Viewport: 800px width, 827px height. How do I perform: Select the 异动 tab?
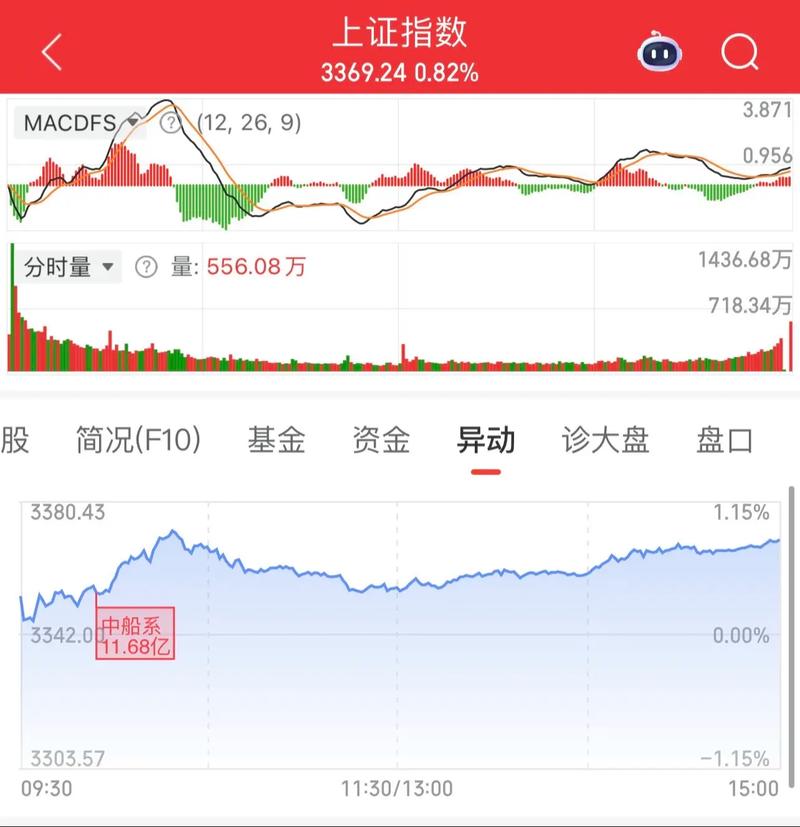tap(487, 440)
